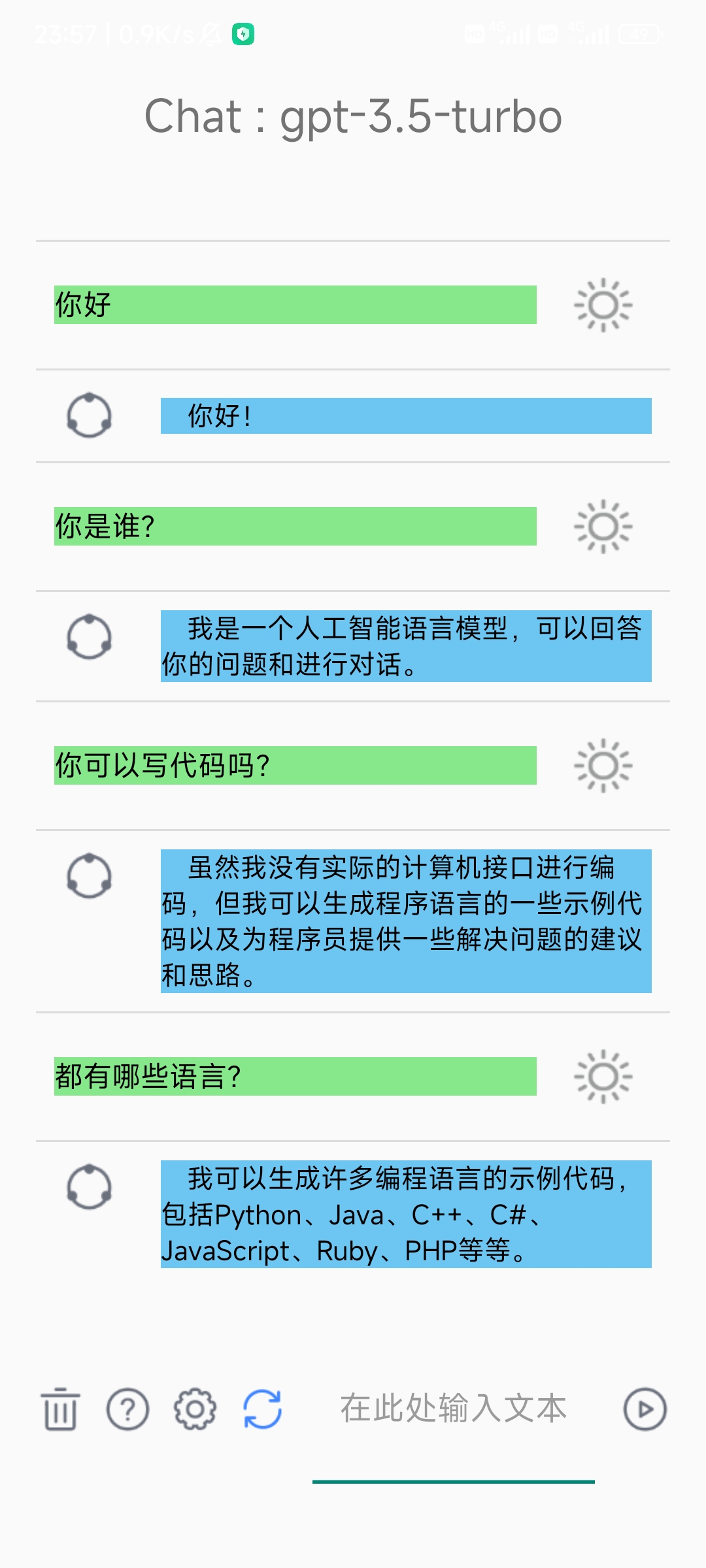Focus the 在此处输入文本 text field
The image size is (706, 1568).
click(x=453, y=1409)
